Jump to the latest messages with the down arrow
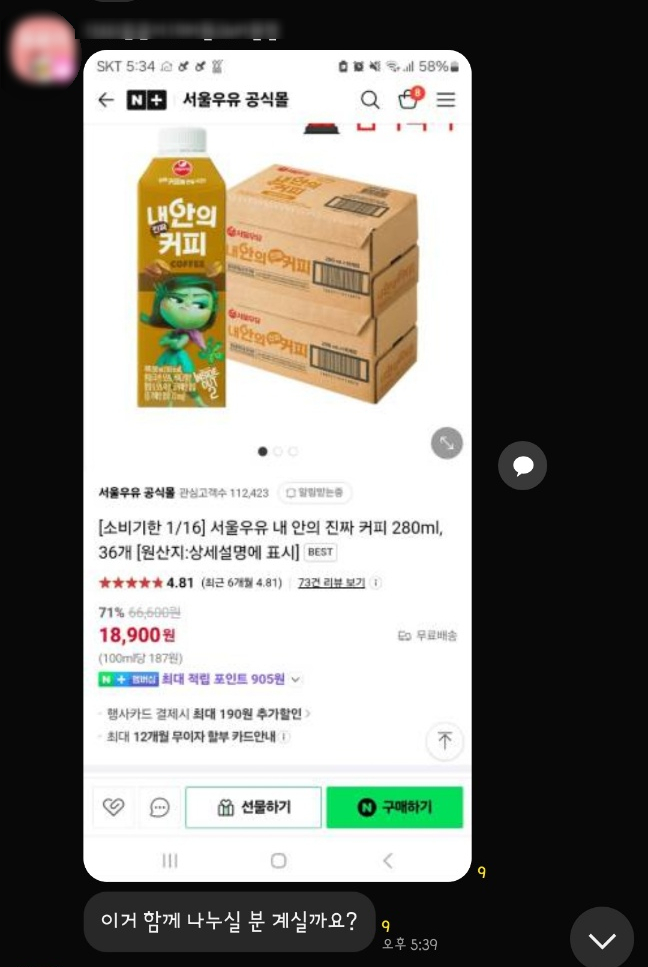 coord(602,939)
